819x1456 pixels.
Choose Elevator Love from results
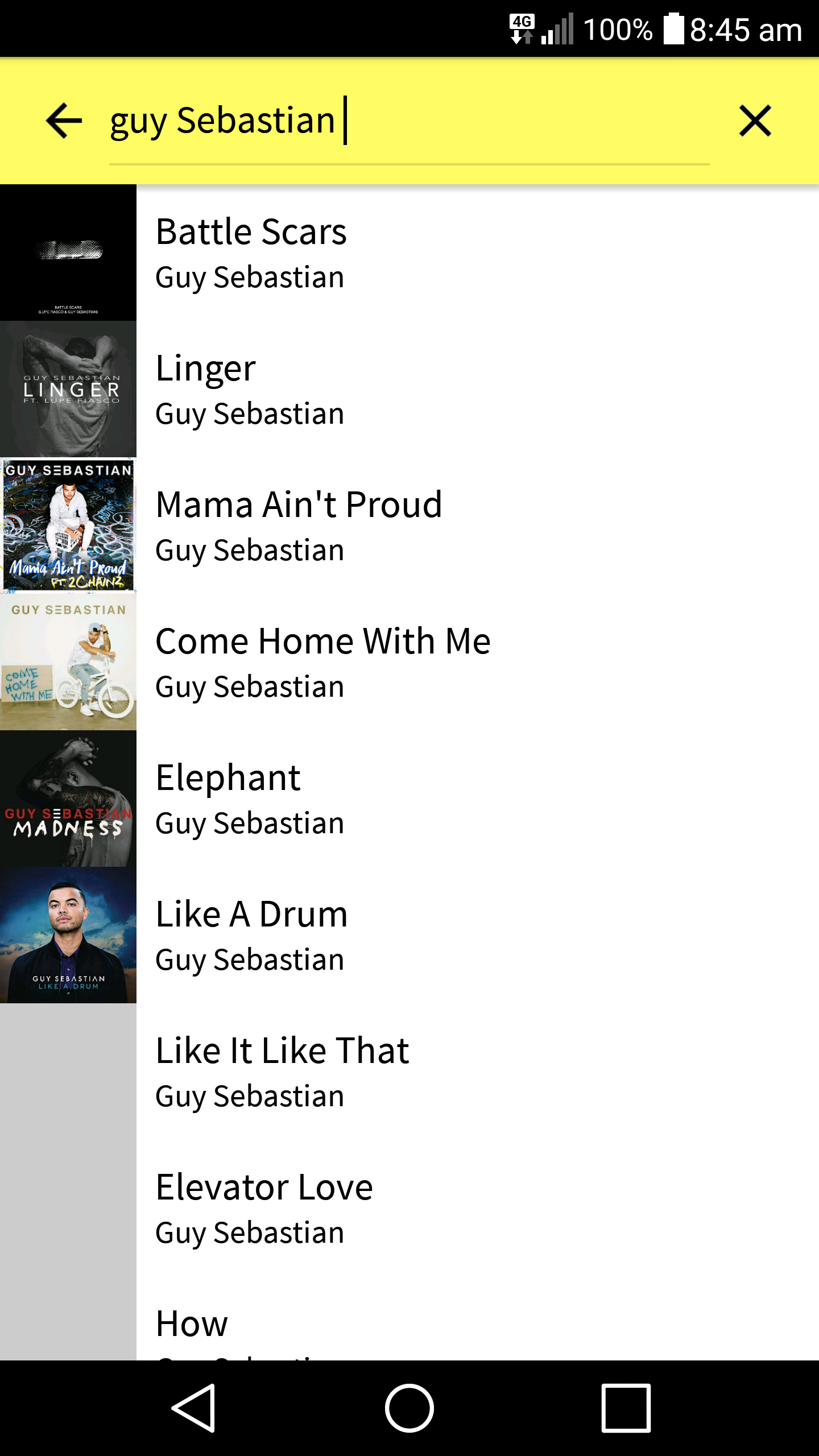click(x=409, y=1208)
